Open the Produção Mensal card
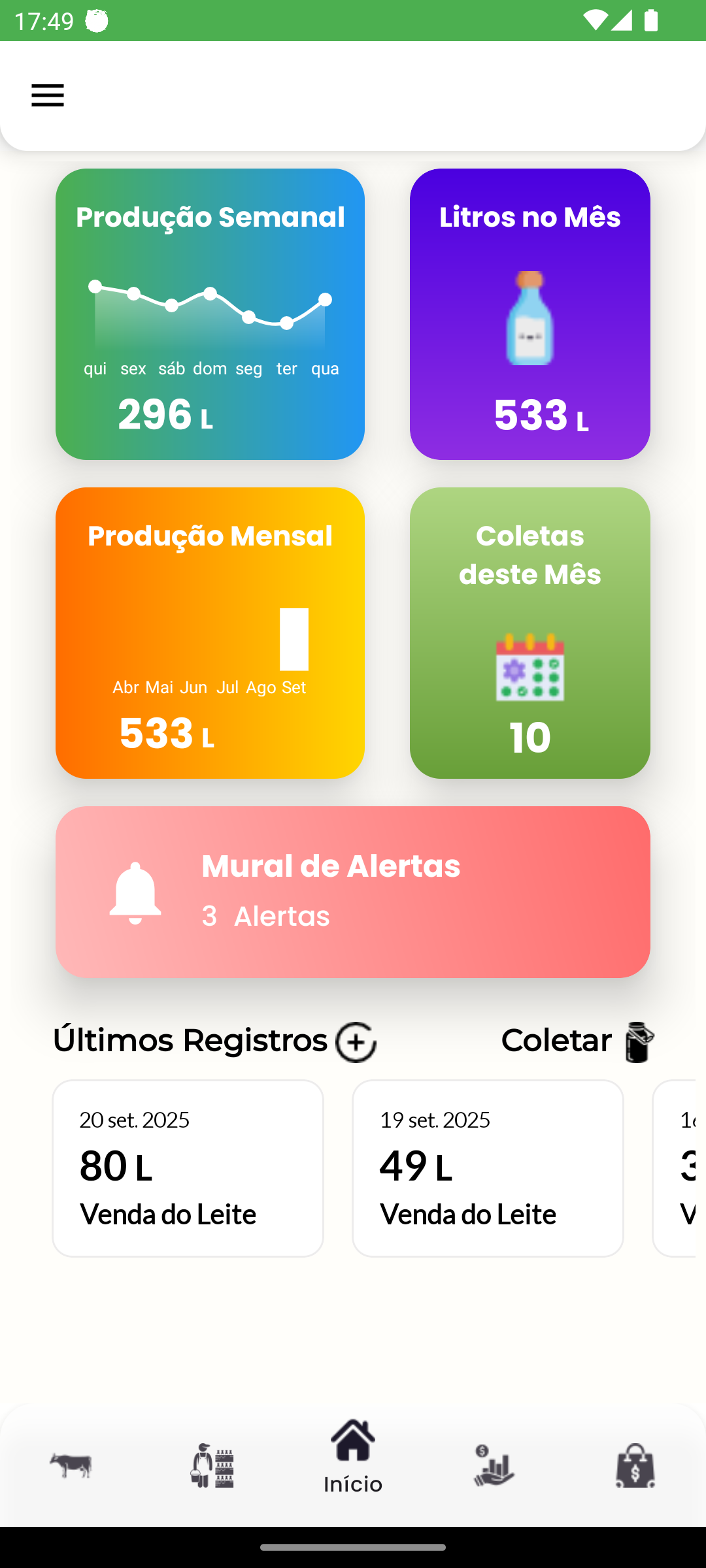 (210, 631)
